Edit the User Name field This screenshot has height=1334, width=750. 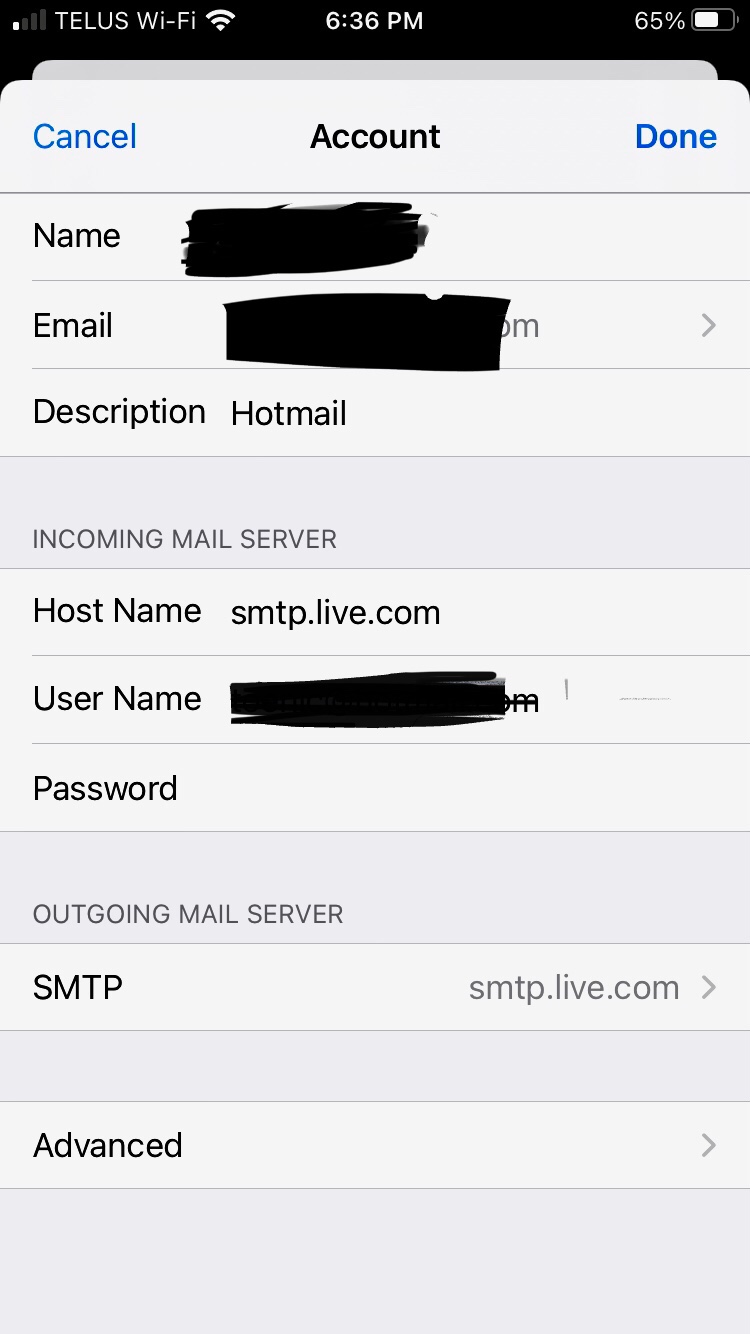pyautogui.click(x=375, y=700)
